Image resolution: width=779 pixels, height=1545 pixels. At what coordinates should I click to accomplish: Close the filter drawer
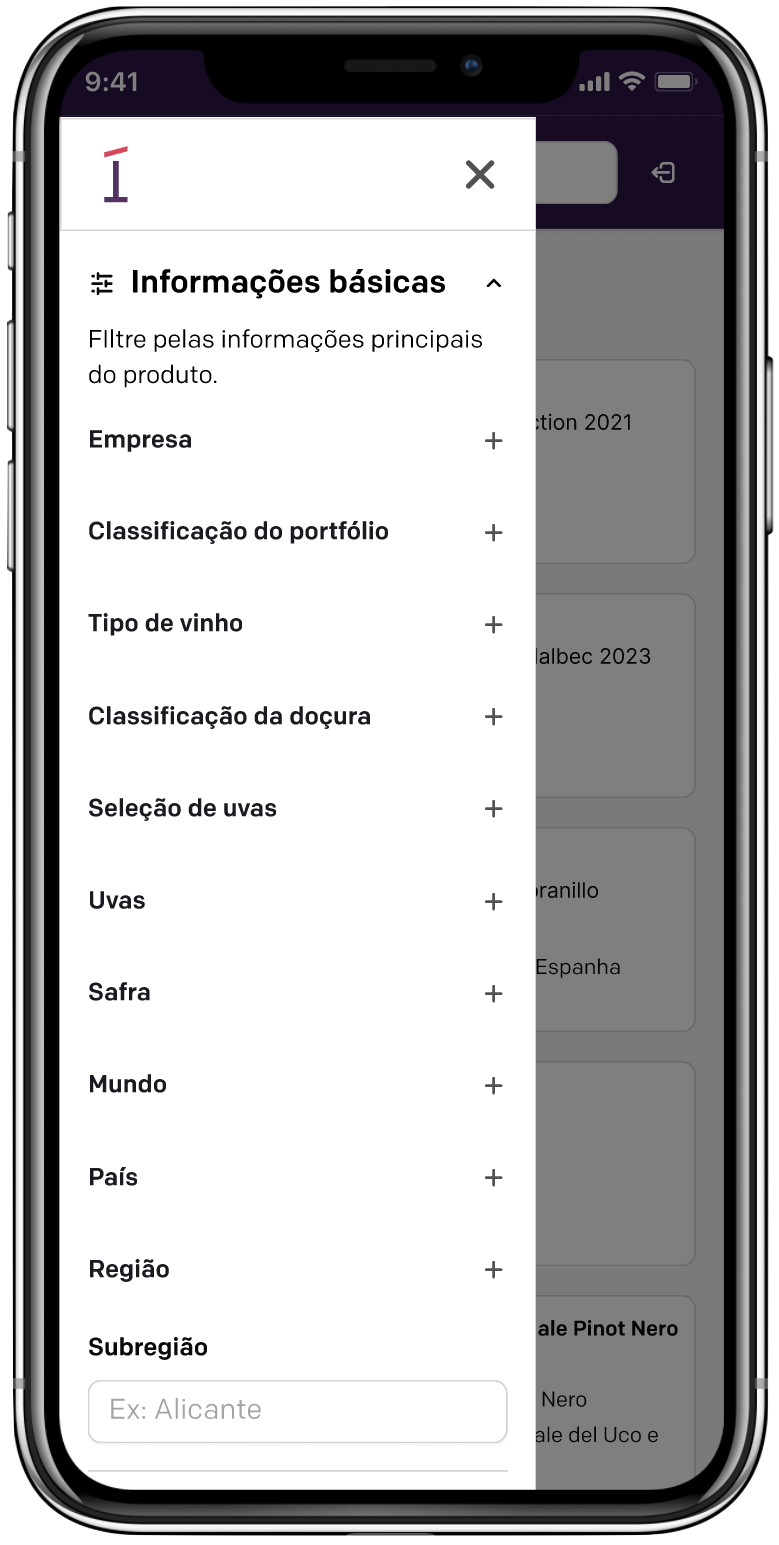pos(480,175)
